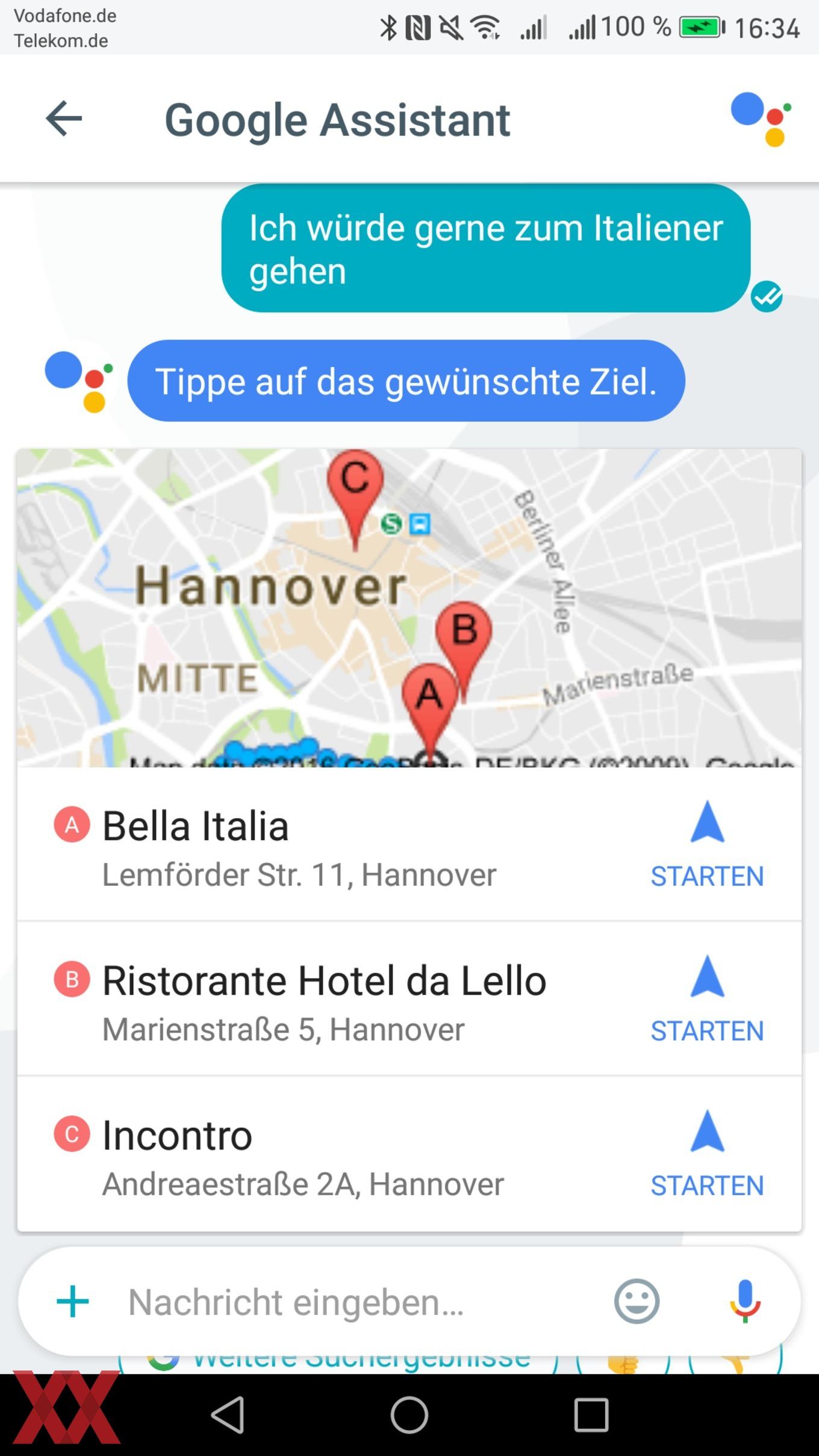Open the Hannover map preview

point(409,608)
